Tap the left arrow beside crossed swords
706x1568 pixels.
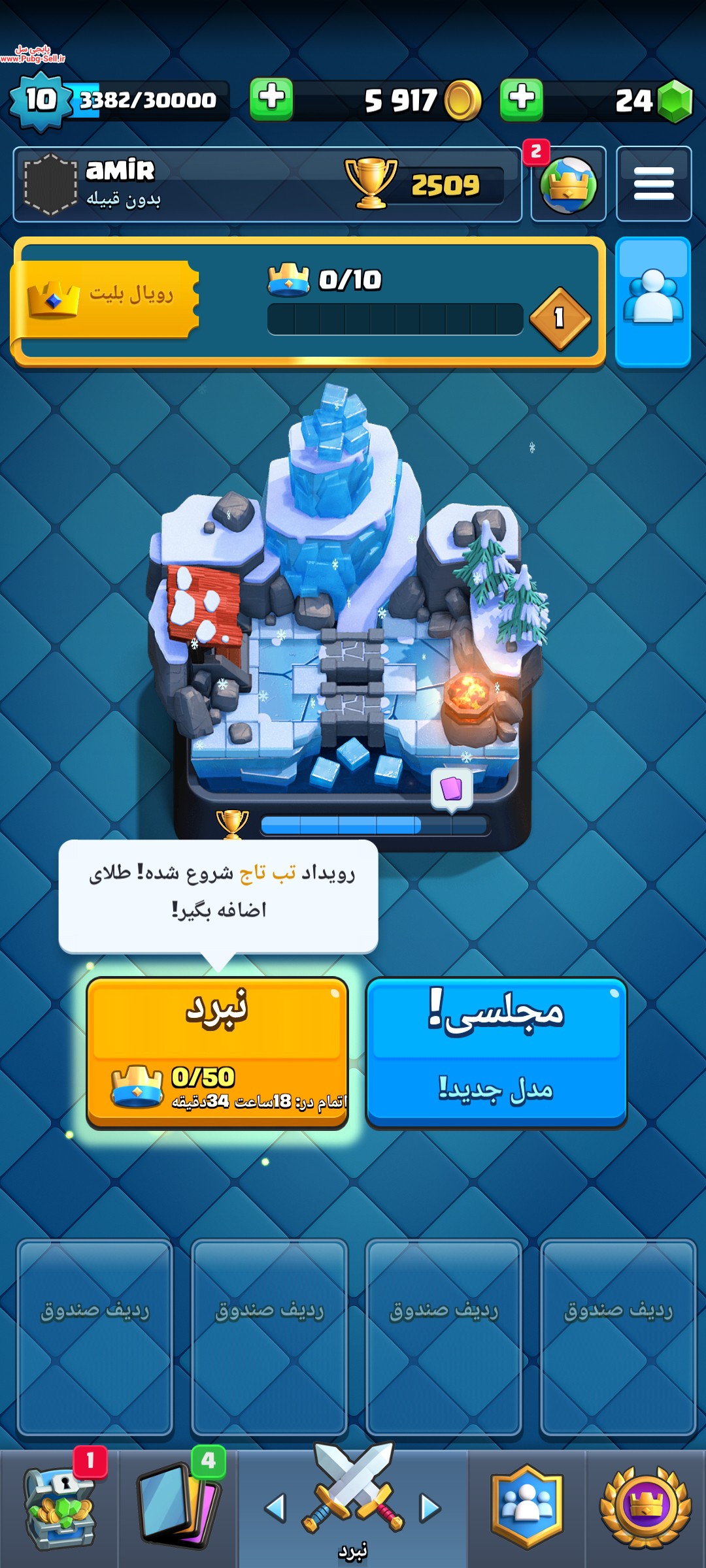pos(275,1508)
